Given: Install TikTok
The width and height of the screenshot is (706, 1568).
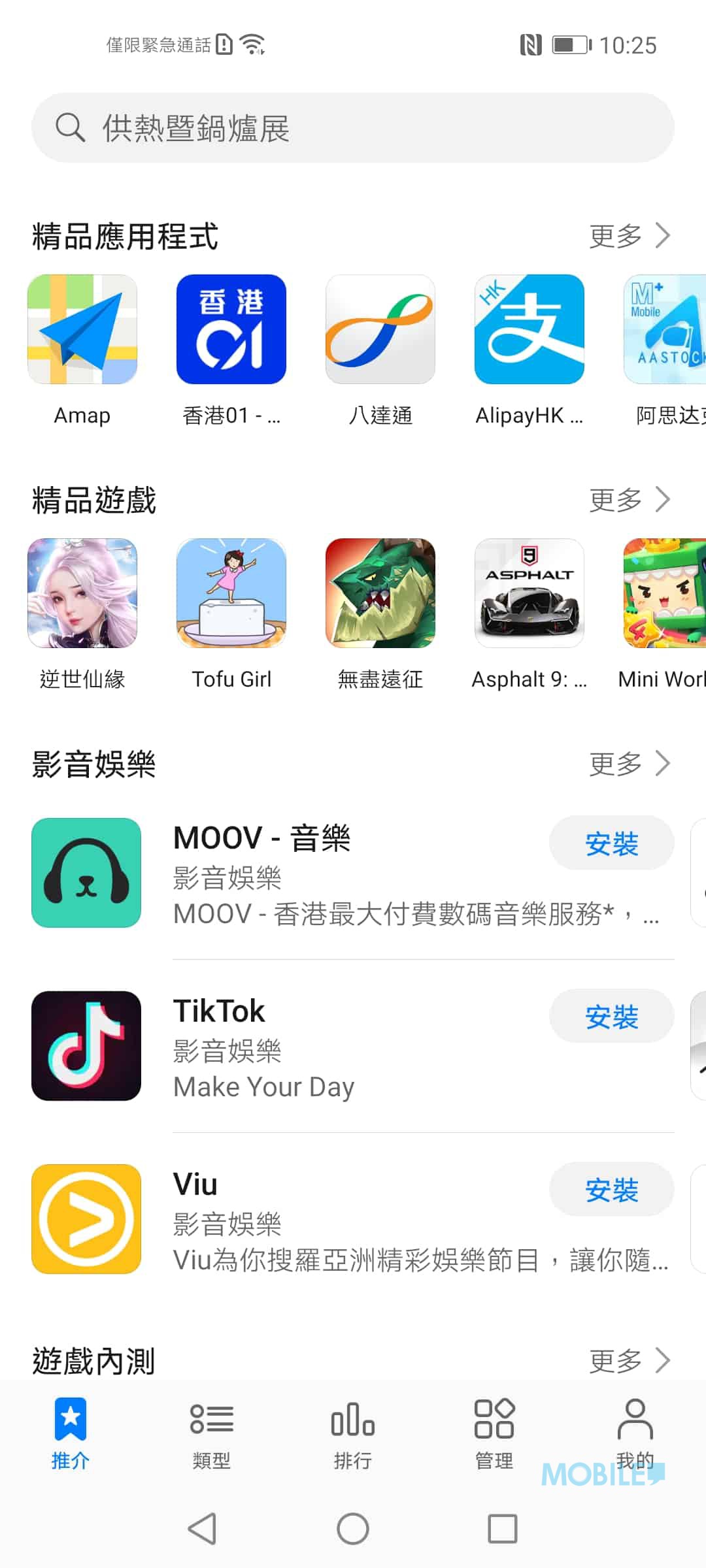Looking at the screenshot, I should [611, 1016].
